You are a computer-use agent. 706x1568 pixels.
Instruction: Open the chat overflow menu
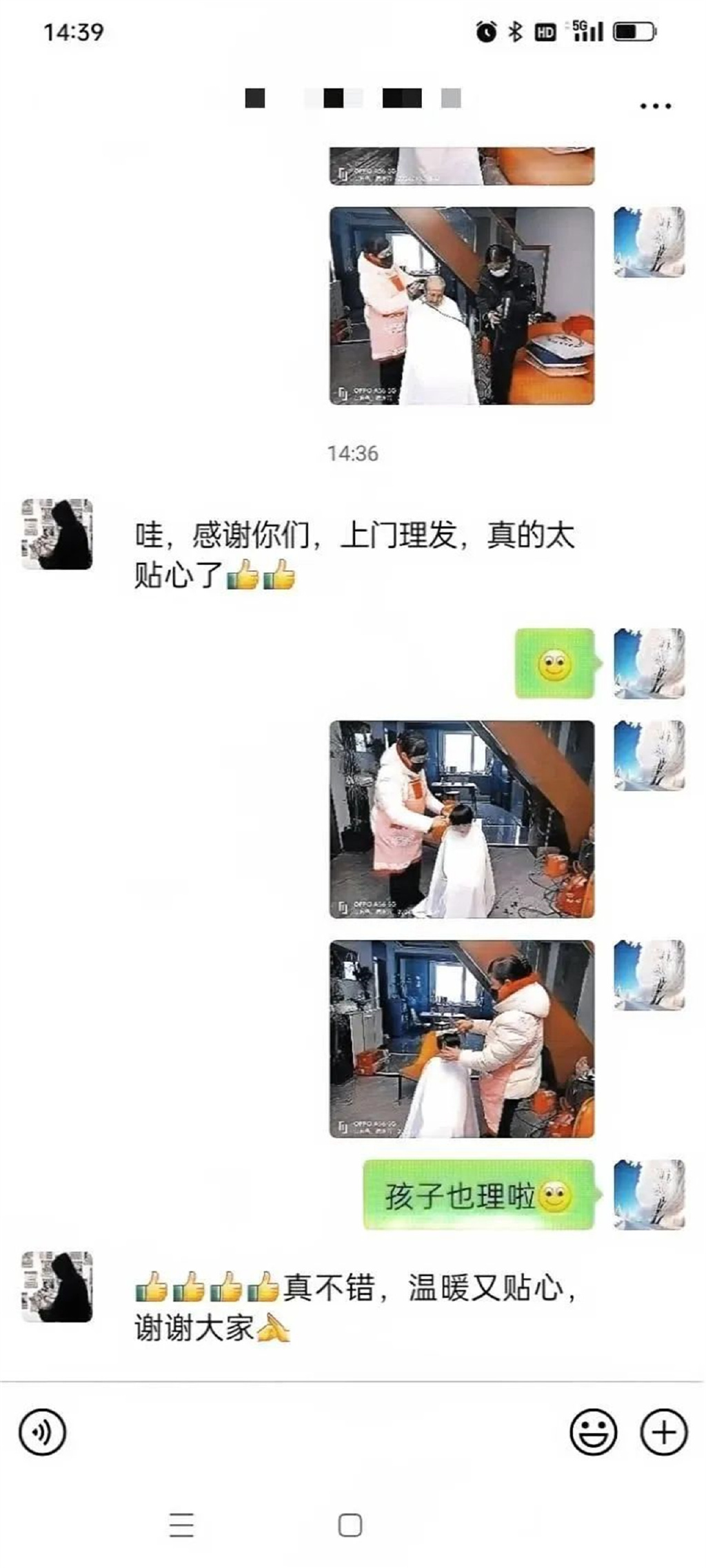pyautogui.click(x=655, y=106)
